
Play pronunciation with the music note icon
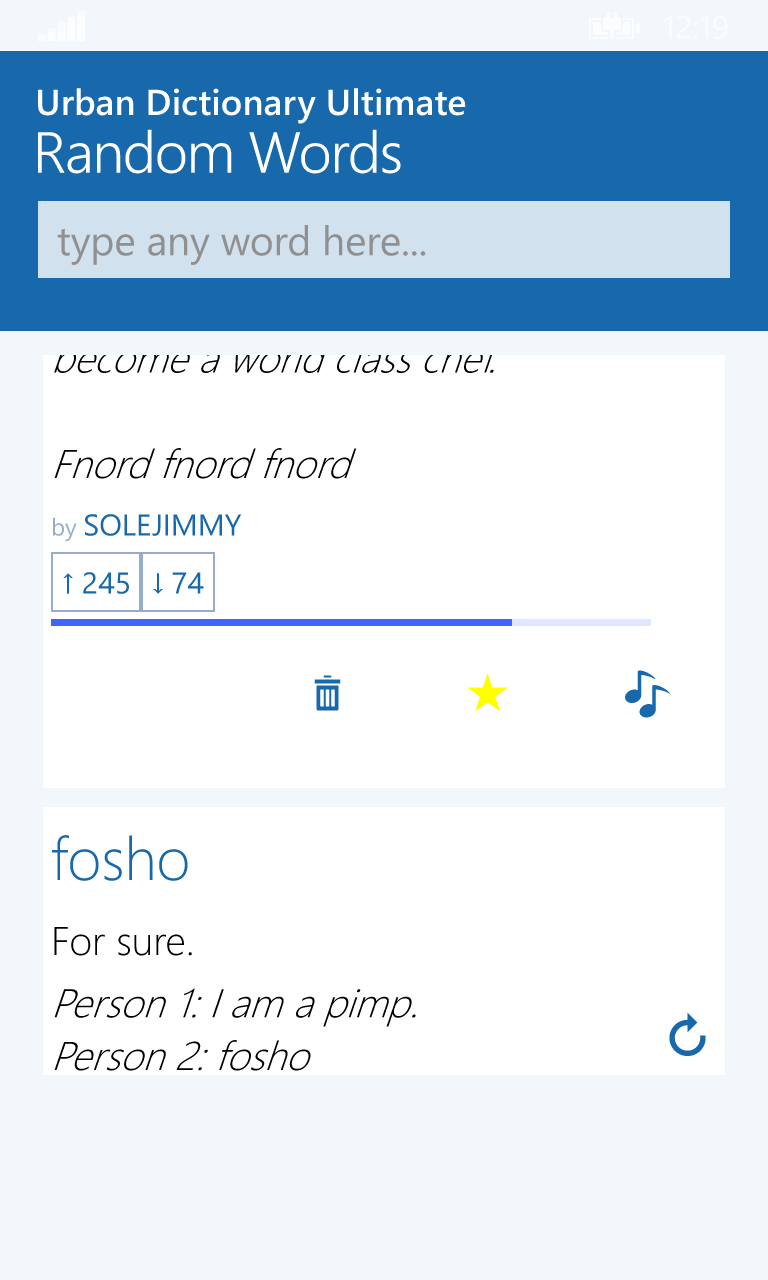(x=646, y=693)
